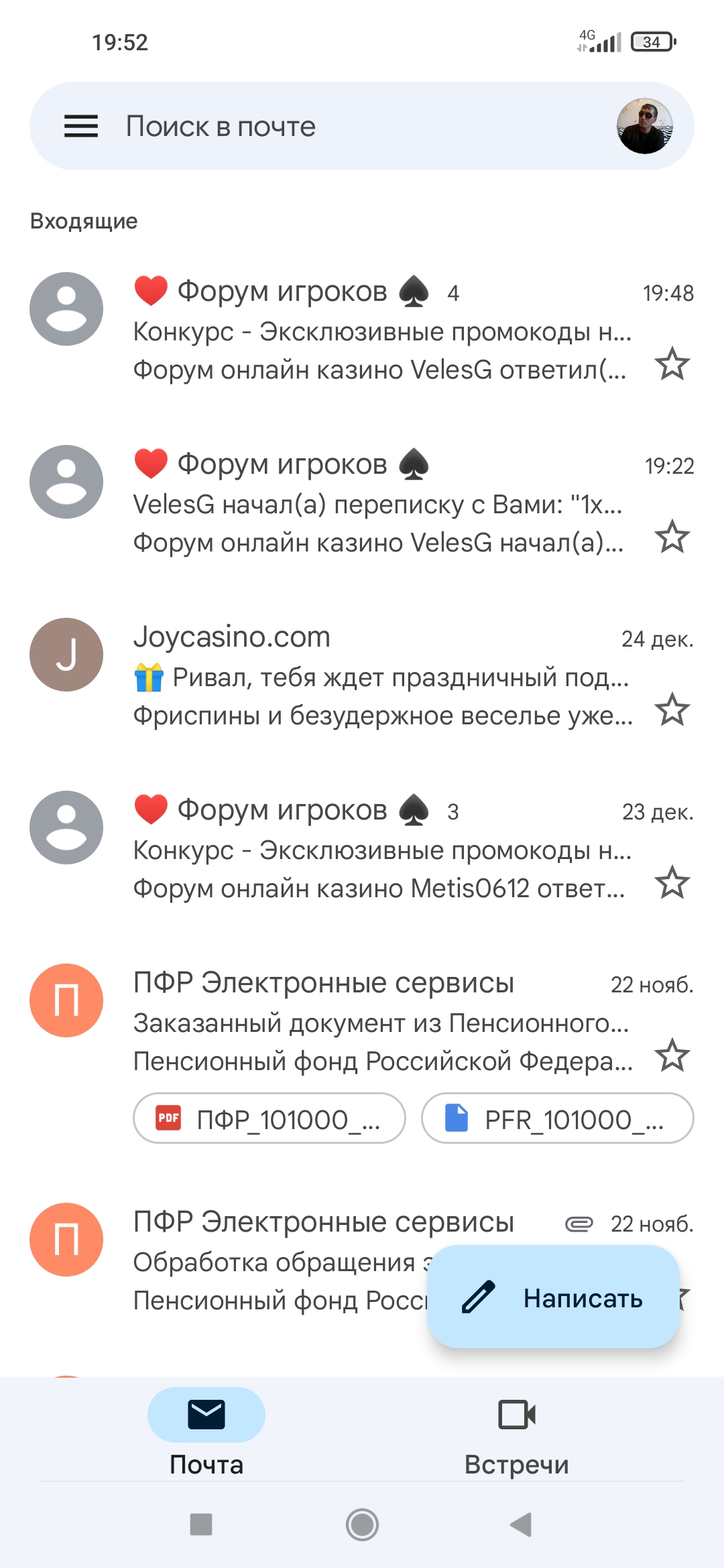Viewport: 724px width, 1568px height.
Task: Go to the system home screen
Action: 362,1525
